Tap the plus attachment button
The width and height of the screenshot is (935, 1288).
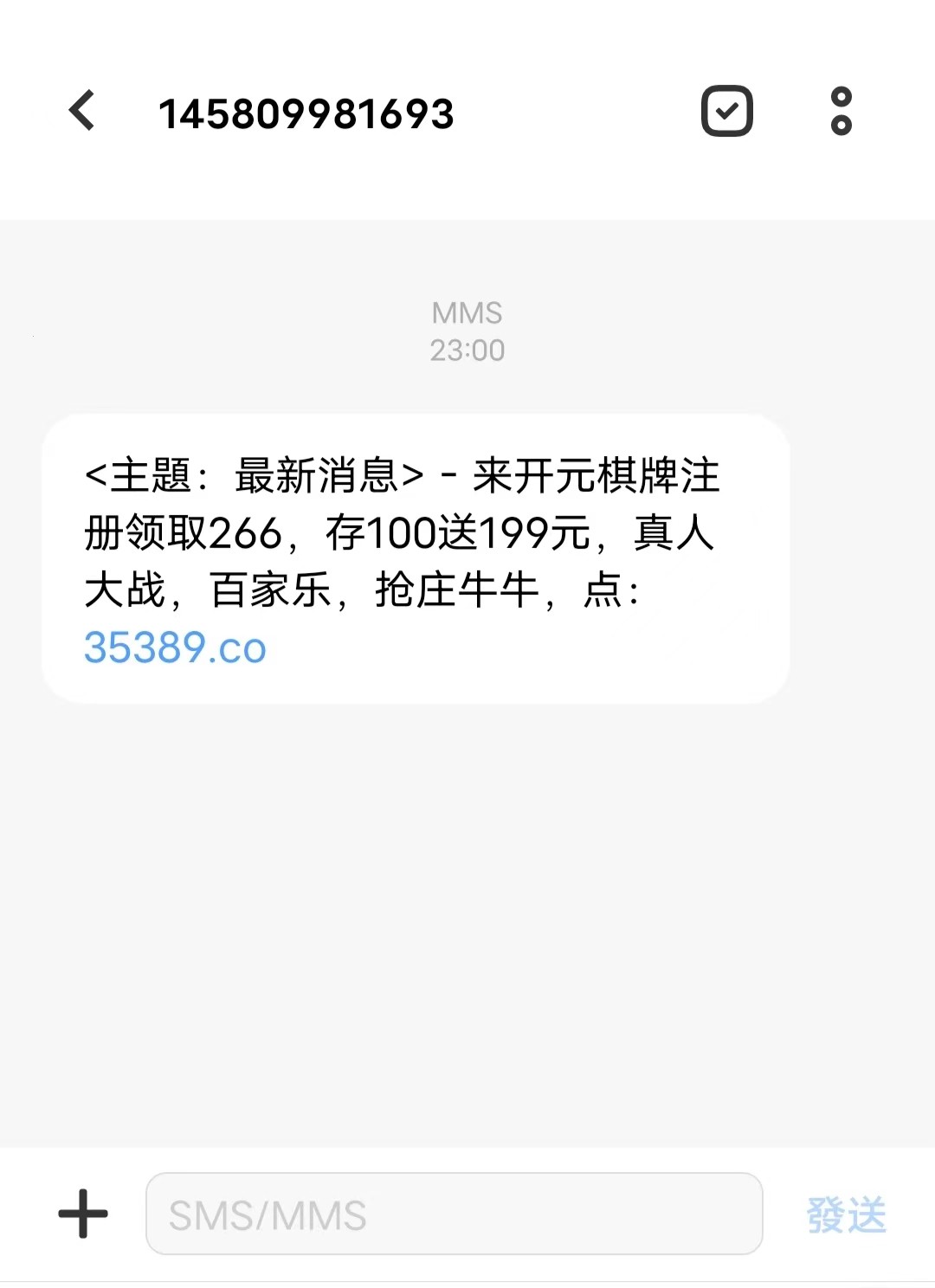(83, 1214)
